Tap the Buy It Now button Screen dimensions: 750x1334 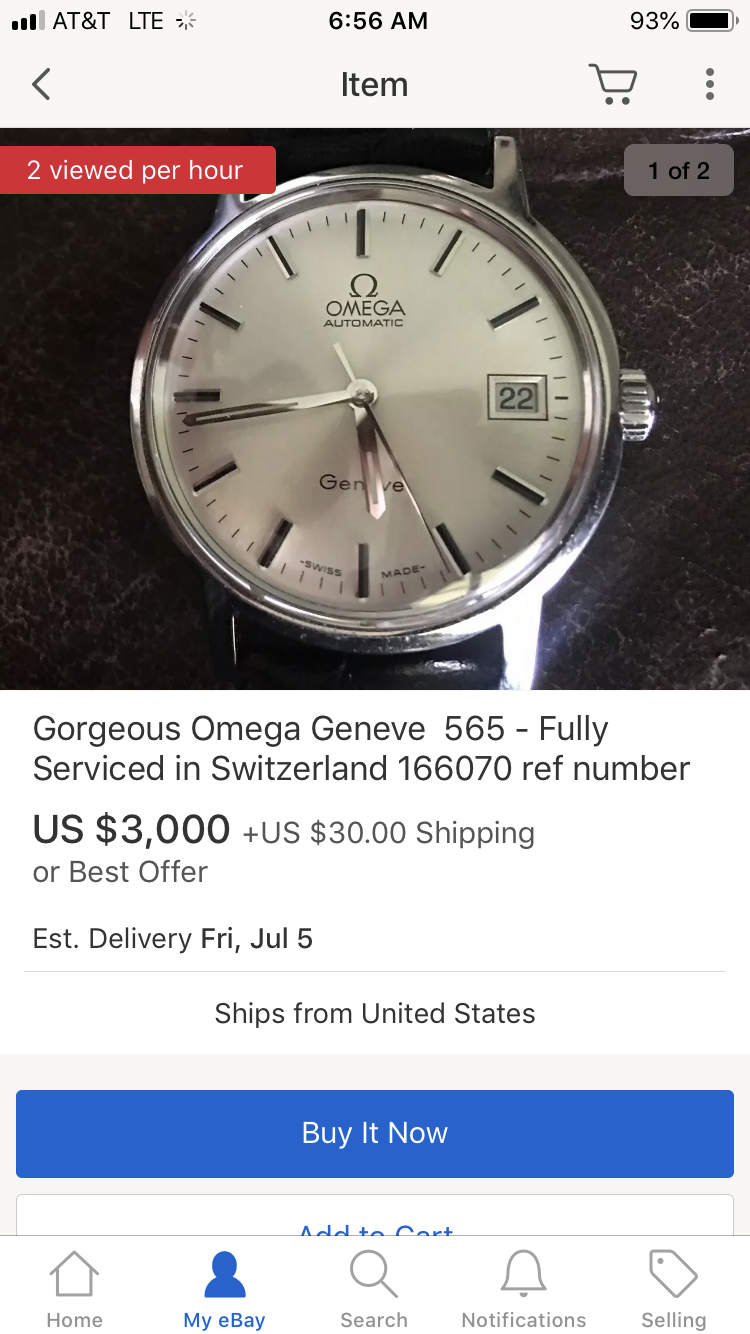click(375, 1133)
